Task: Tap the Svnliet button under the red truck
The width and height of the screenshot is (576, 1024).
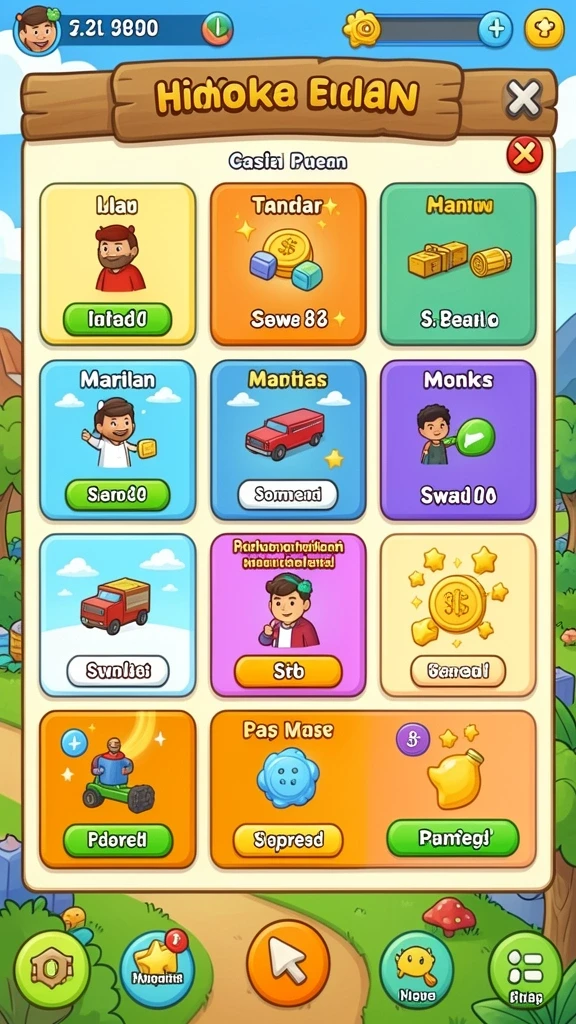Action: (x=118, y=671)
